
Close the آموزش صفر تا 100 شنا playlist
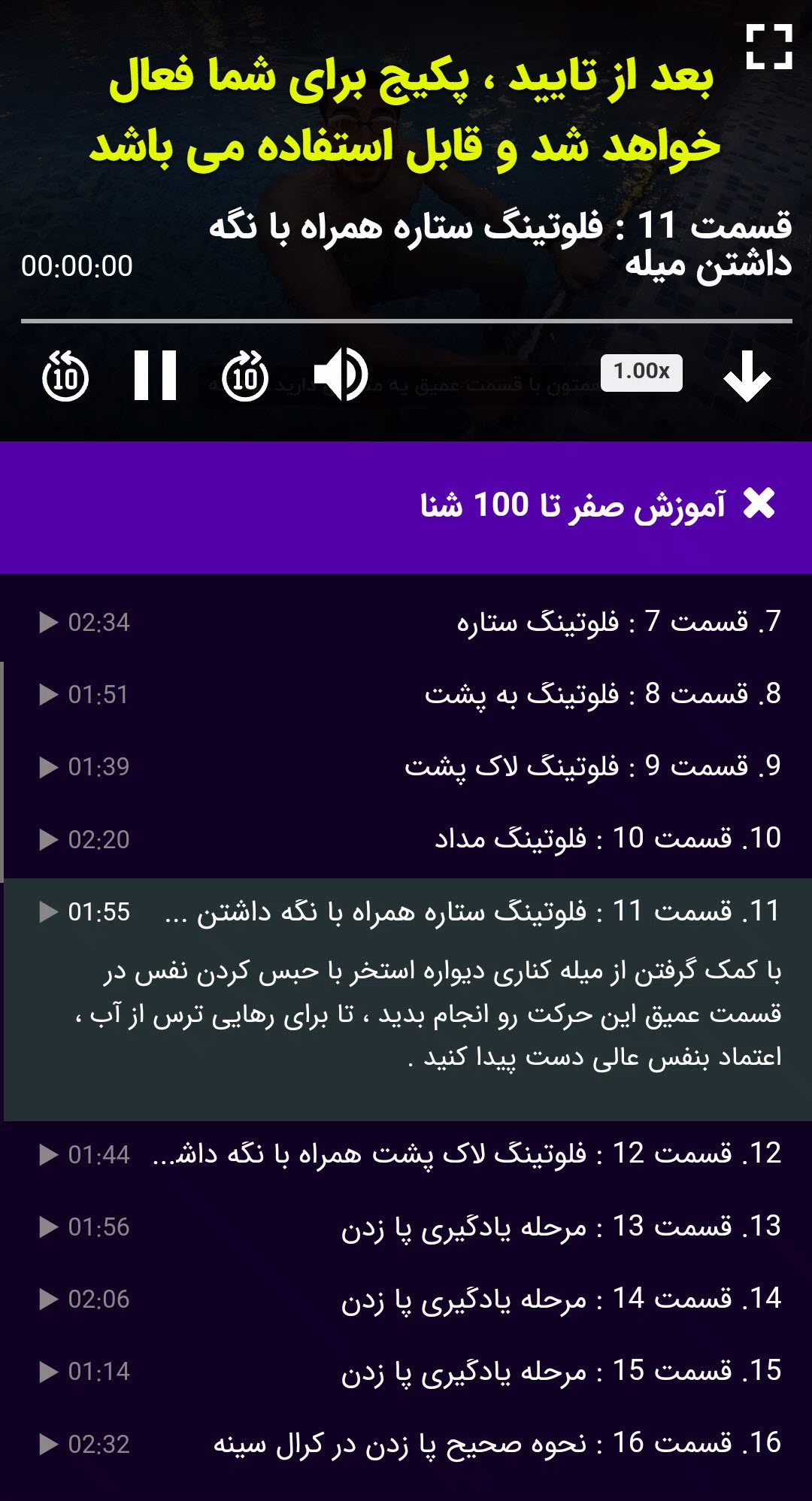759,504
